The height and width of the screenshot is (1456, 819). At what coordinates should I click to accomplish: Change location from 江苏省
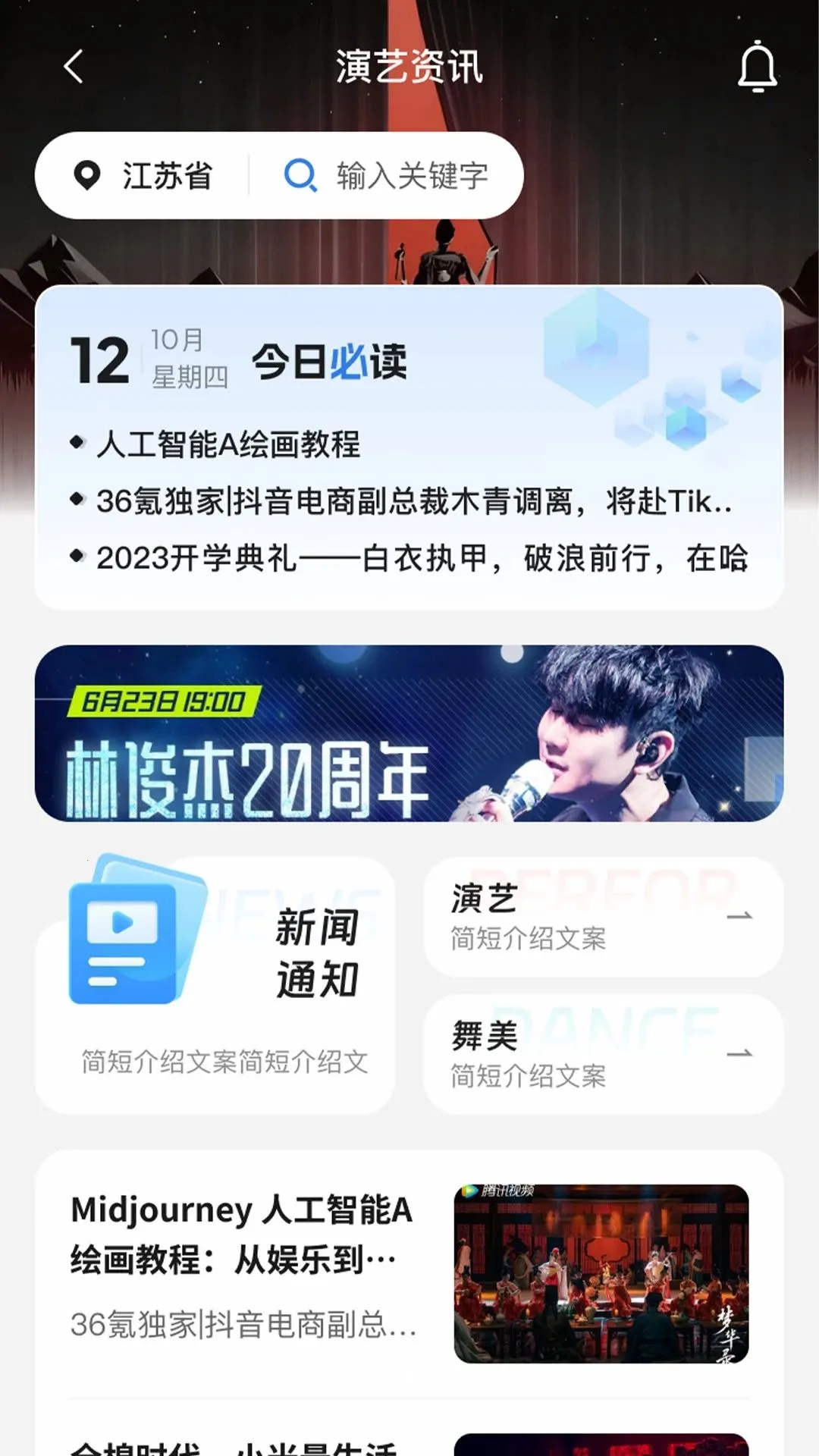tap(143, 176)
